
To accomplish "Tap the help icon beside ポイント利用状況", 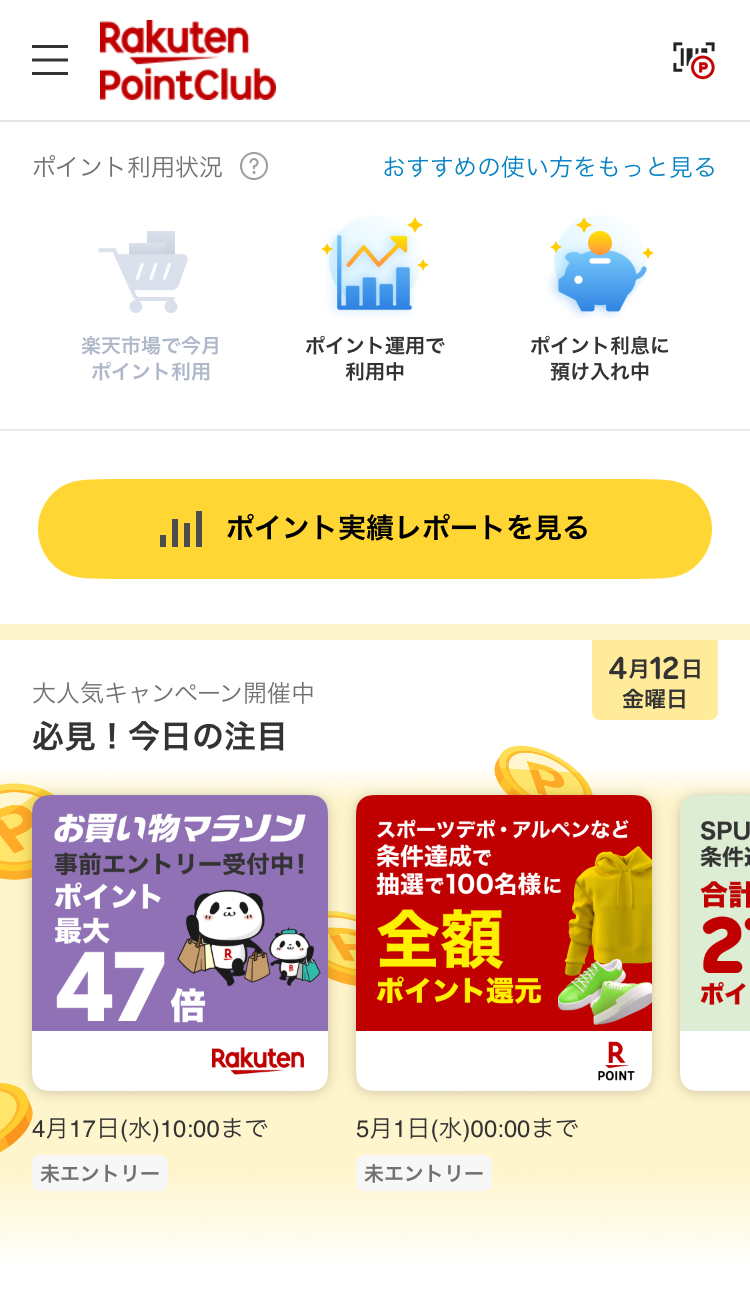I will [x=254, y=167].
